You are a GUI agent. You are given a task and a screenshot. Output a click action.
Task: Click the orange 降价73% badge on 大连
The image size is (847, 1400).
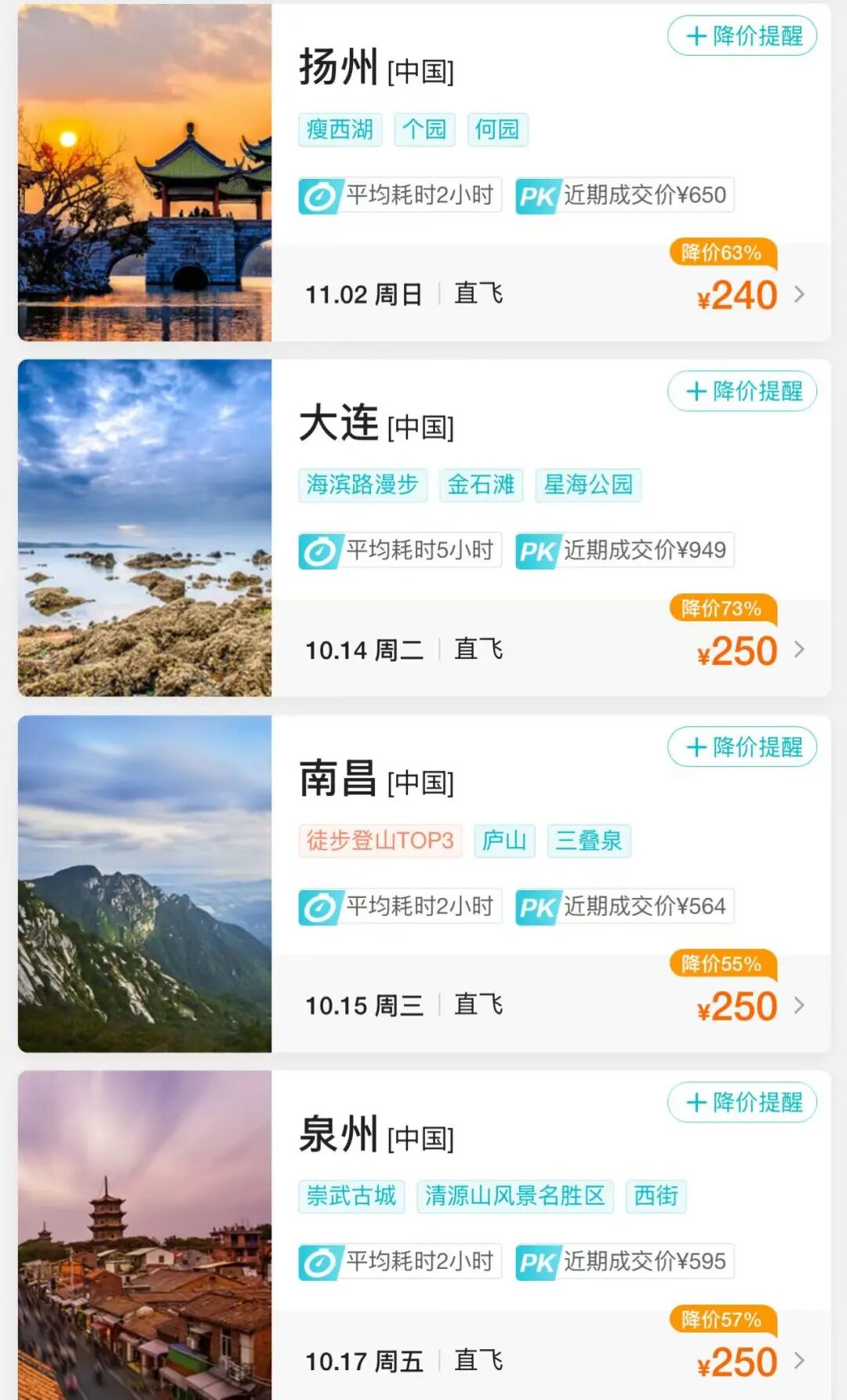pos(721,608)
